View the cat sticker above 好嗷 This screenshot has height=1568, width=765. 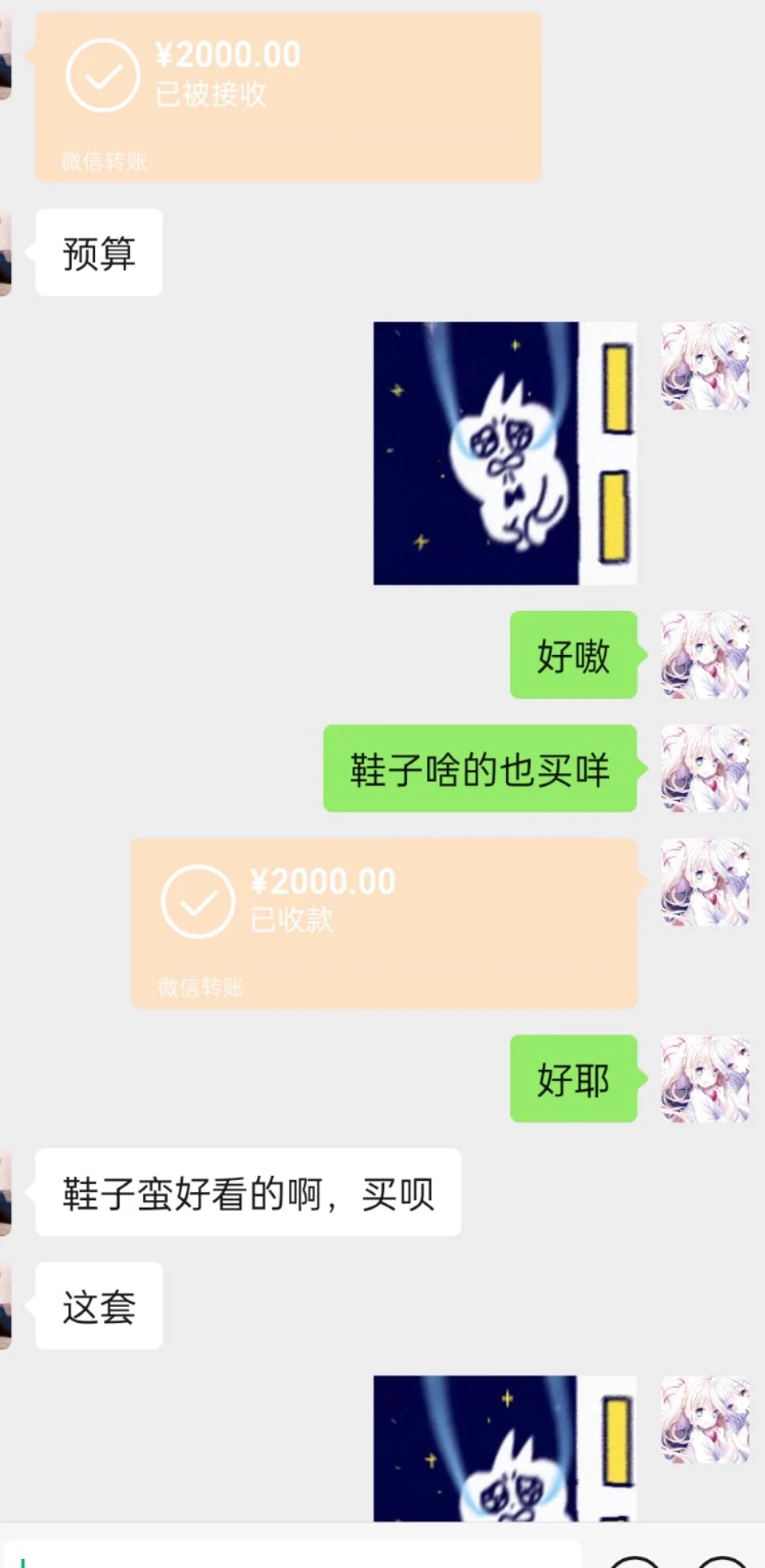point(504,453)
